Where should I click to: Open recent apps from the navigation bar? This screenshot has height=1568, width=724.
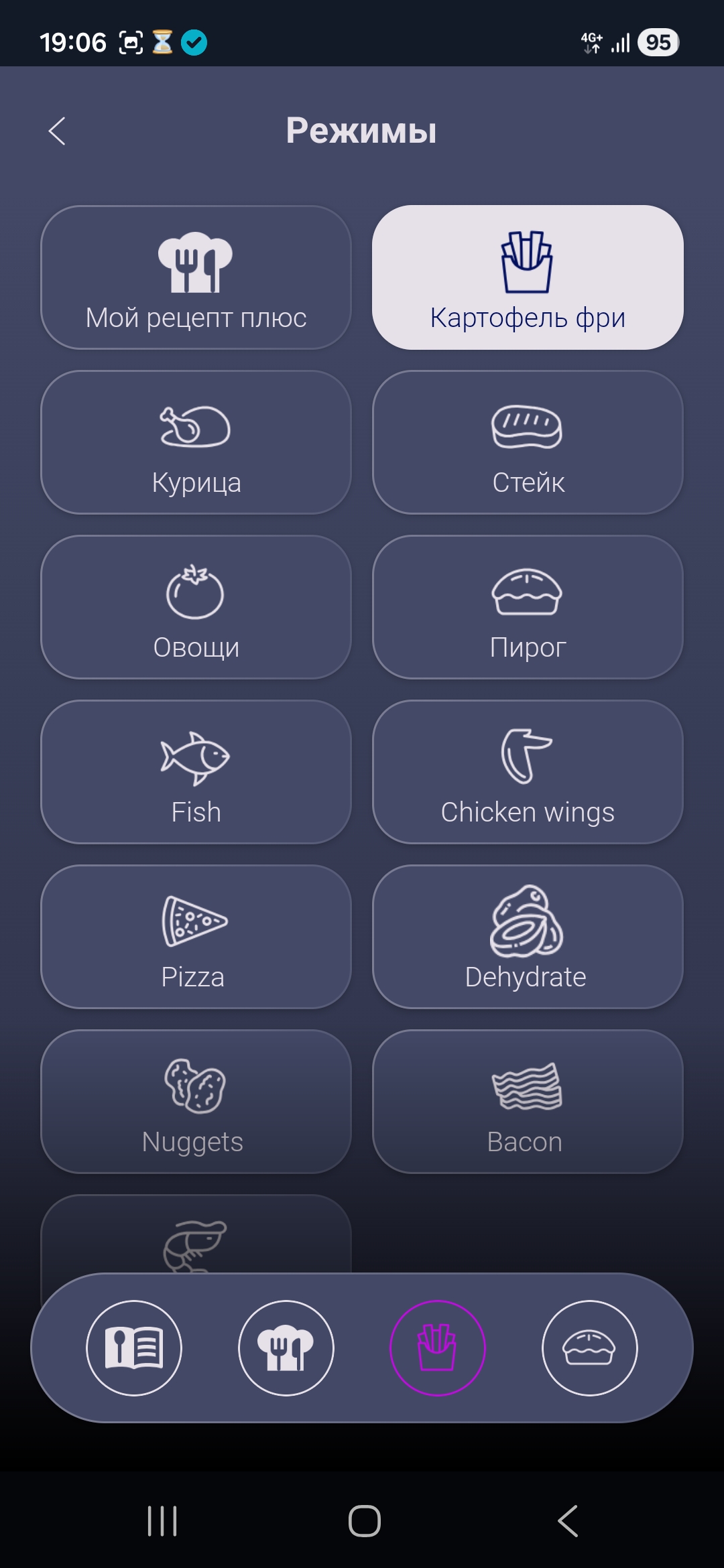(x=162, y=1520)
